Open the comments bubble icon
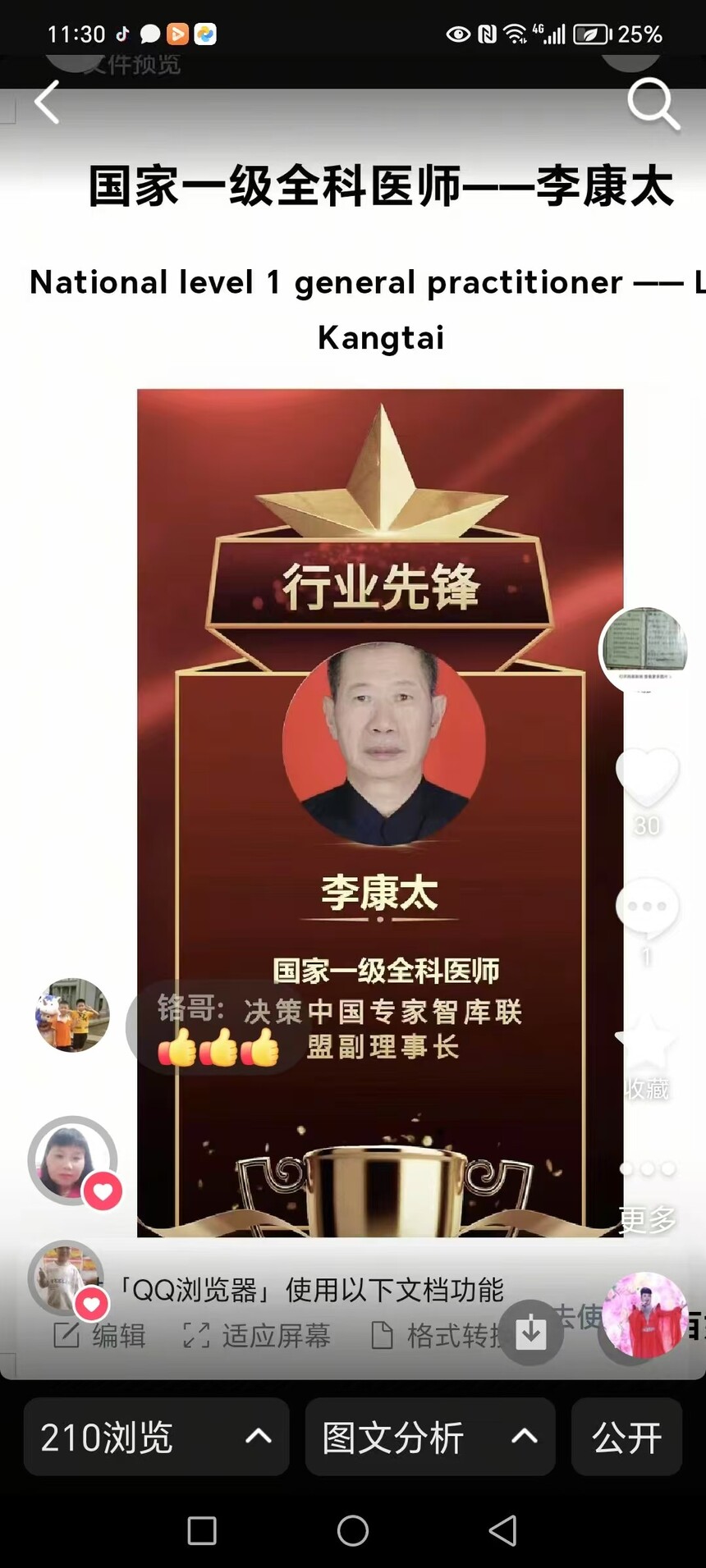 pos(647,908)
